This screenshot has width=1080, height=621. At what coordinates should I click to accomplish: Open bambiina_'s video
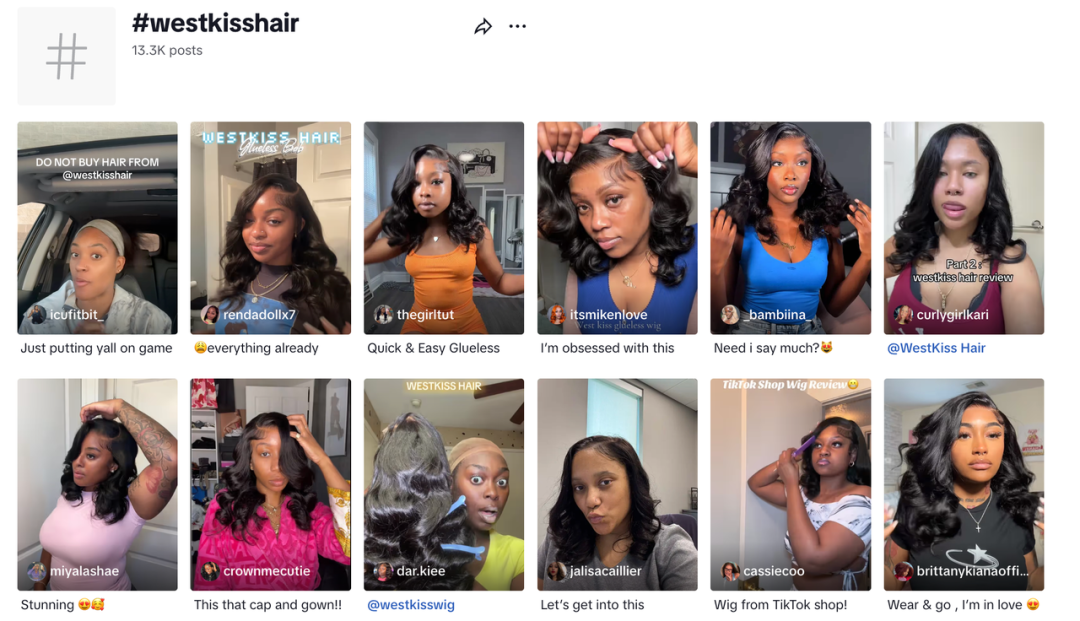click(790, 228)
